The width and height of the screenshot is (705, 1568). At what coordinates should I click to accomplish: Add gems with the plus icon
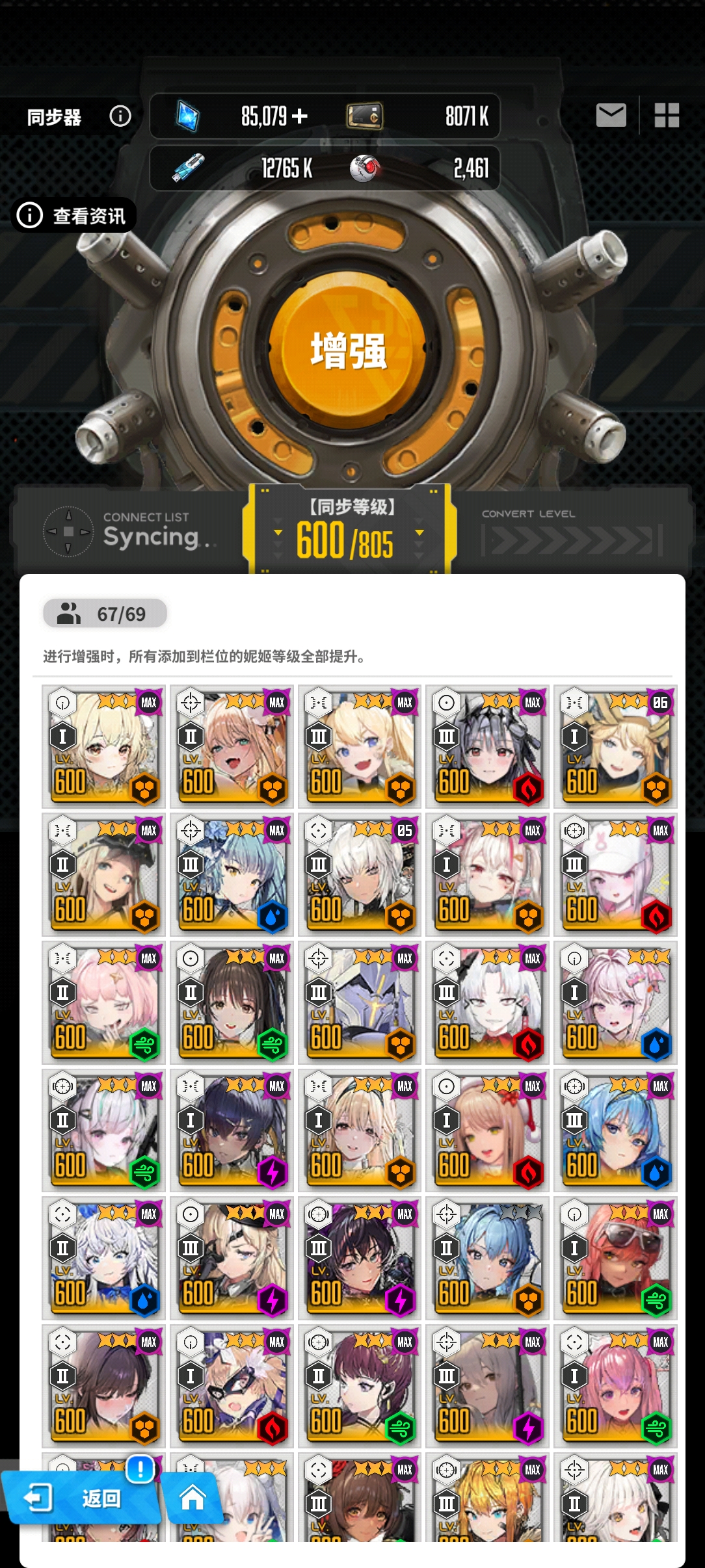299,116
